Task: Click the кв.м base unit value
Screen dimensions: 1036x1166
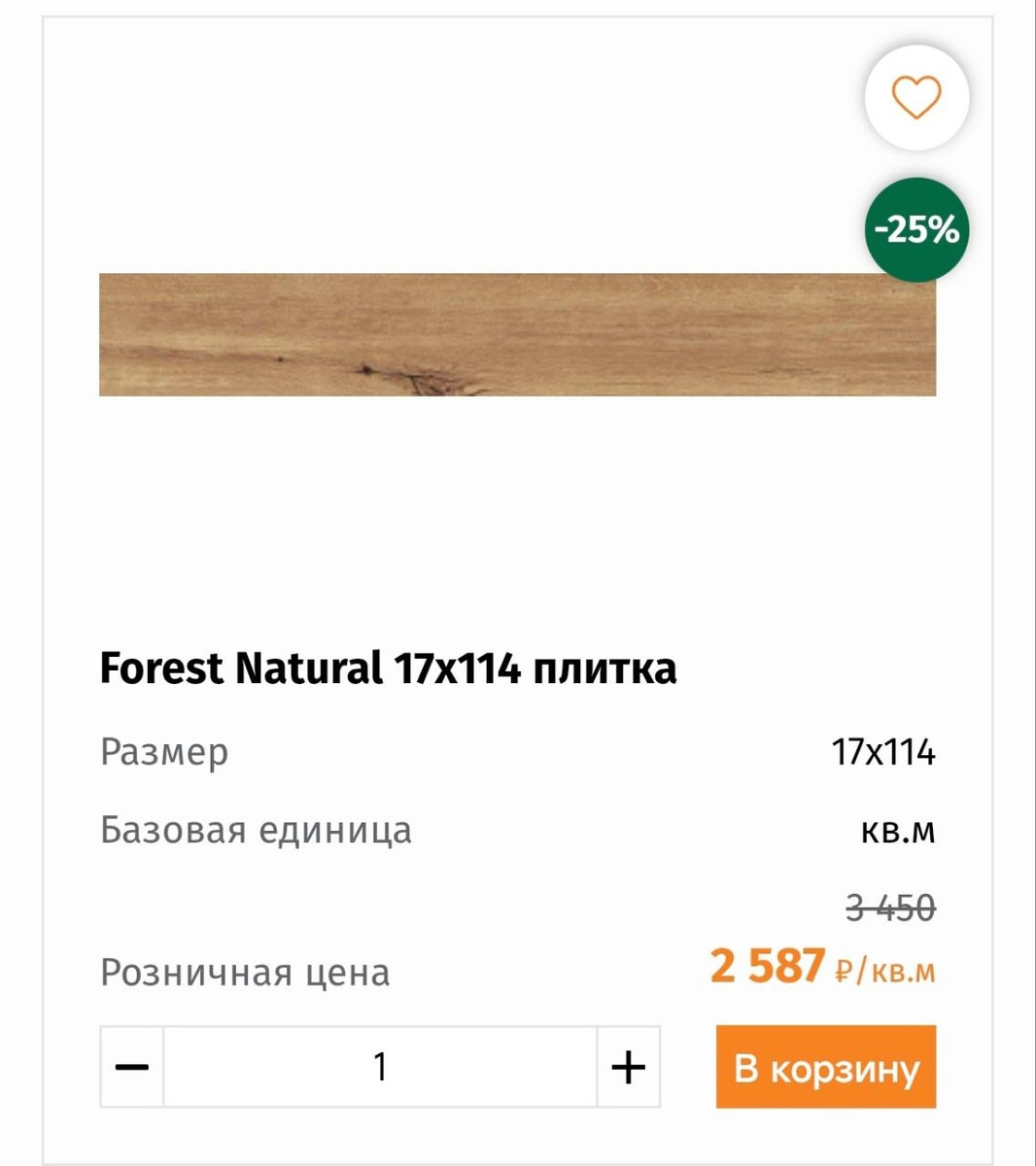Action: (x=899, y=830)
